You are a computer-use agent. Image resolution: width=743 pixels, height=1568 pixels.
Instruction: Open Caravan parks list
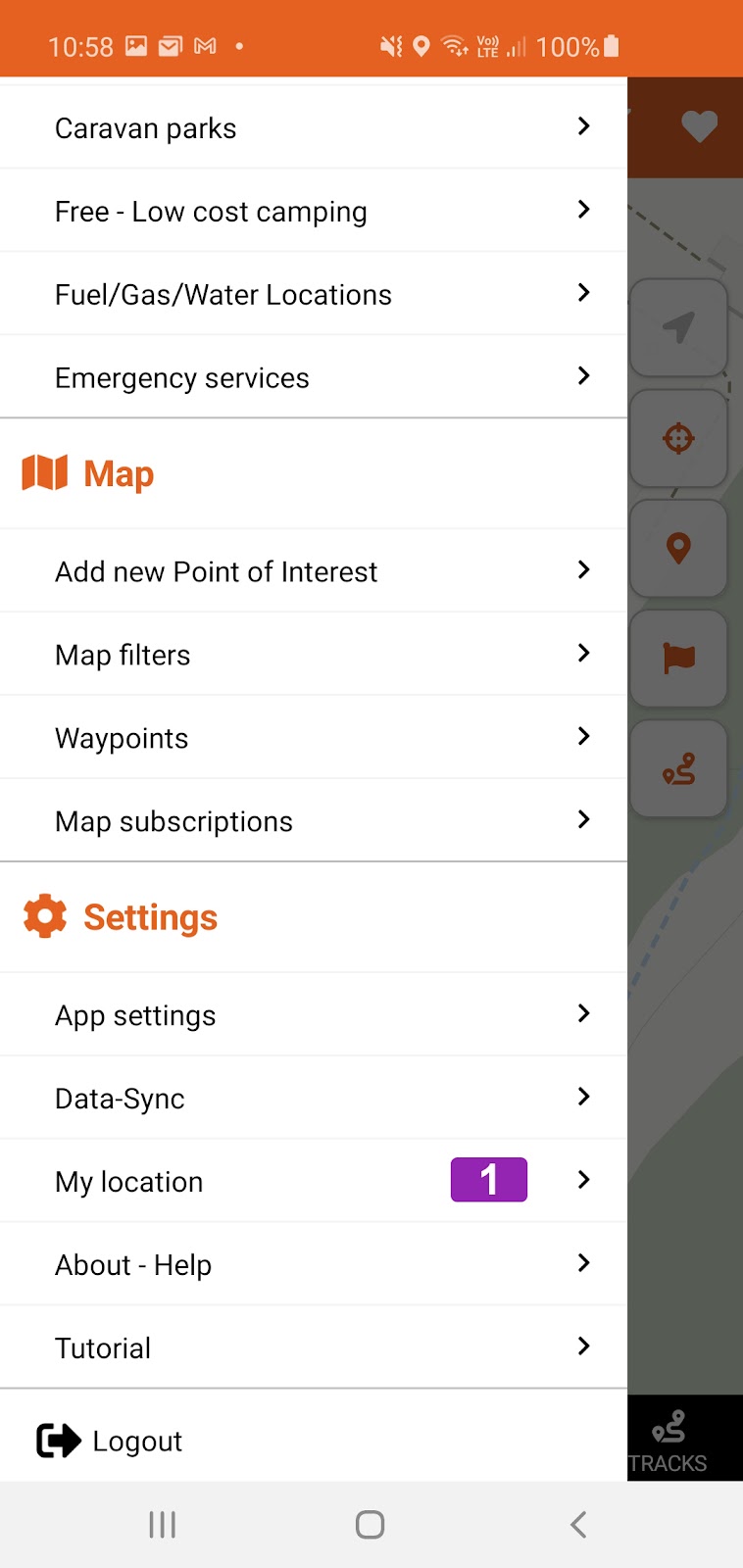(314, 128)
